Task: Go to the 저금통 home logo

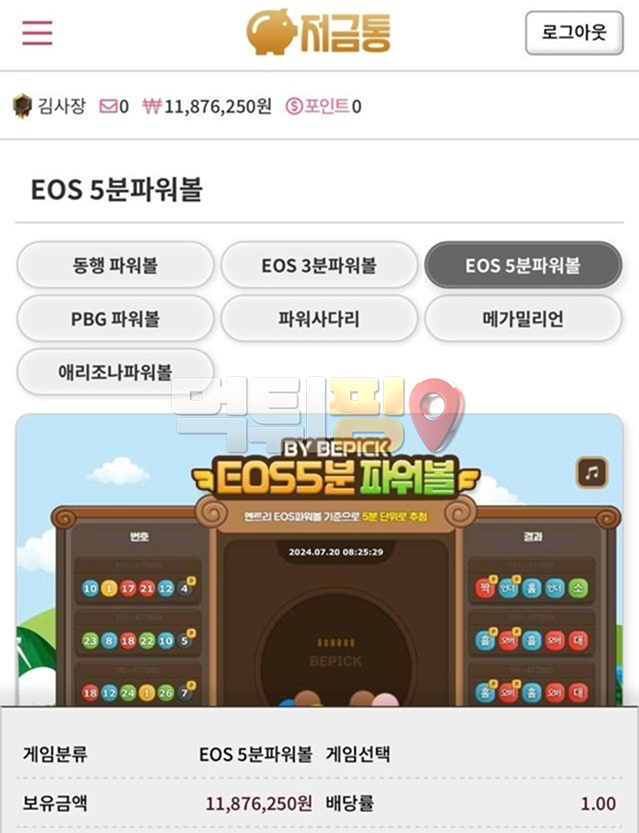Action: tap(319, 32)
